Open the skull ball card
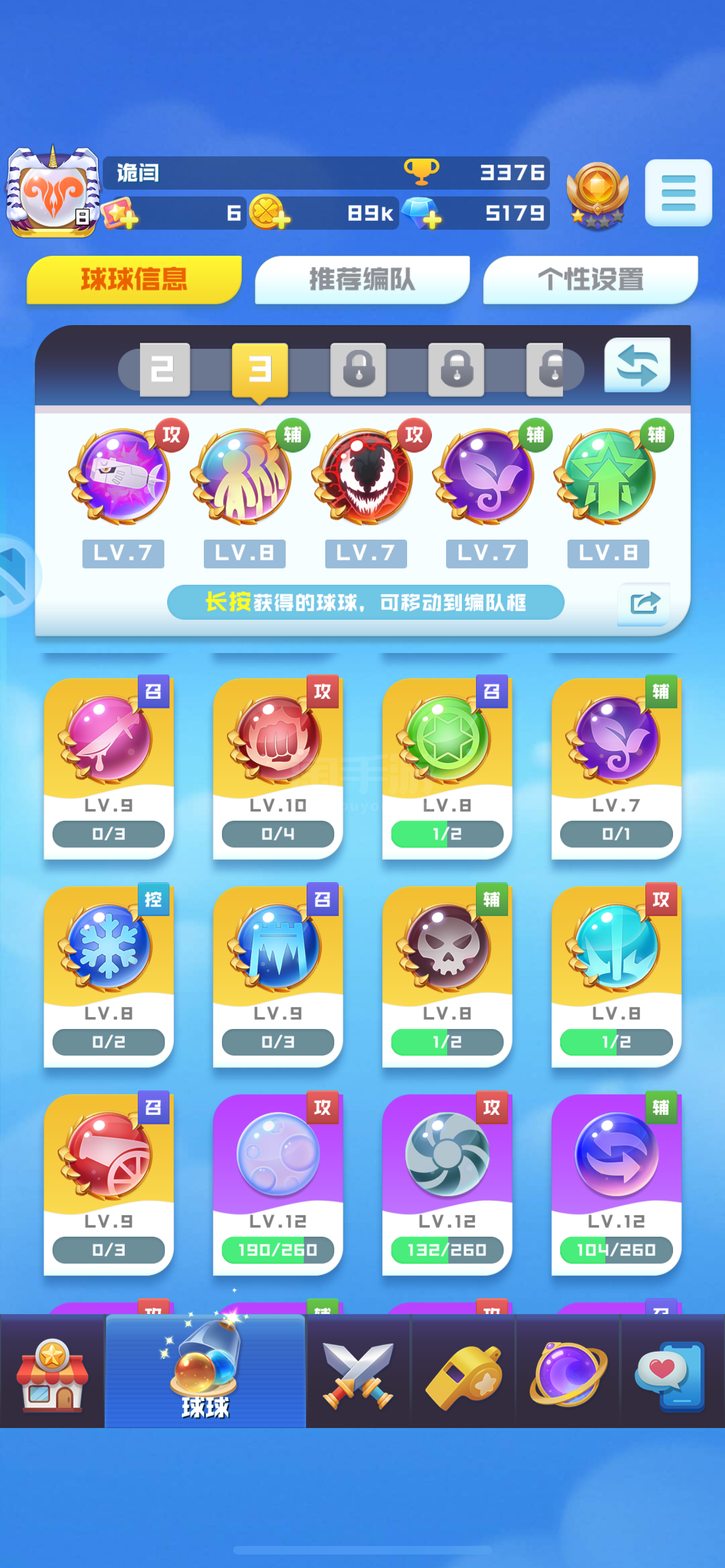Image resolution: width=725 pixels, height=1568 pixels. (x=447, y=975)
